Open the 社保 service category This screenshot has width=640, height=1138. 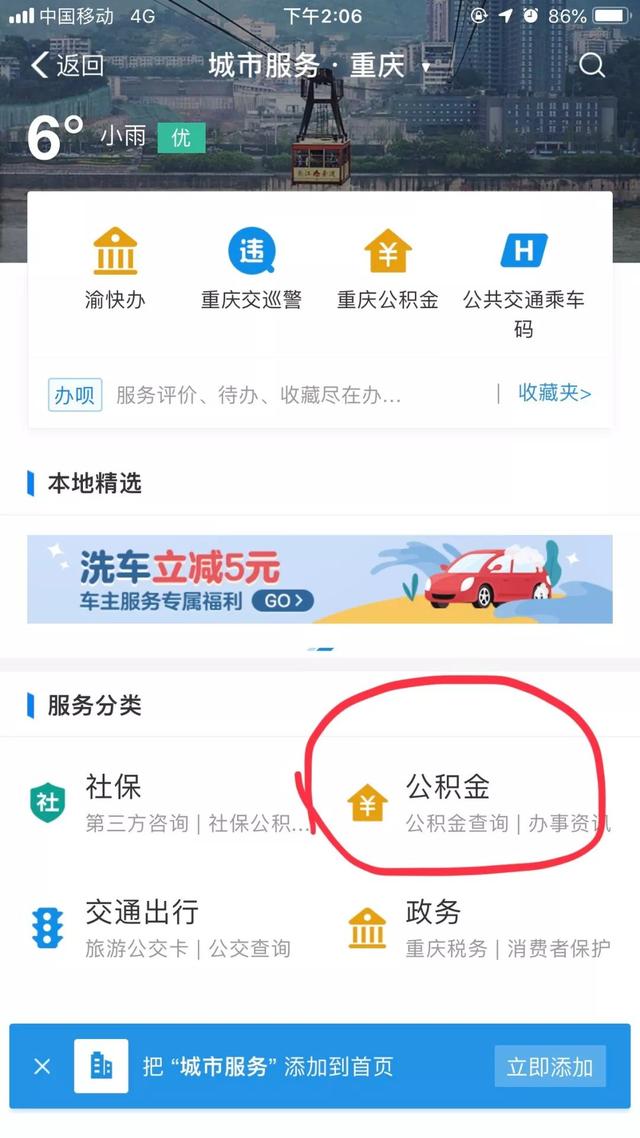[160, 803]
